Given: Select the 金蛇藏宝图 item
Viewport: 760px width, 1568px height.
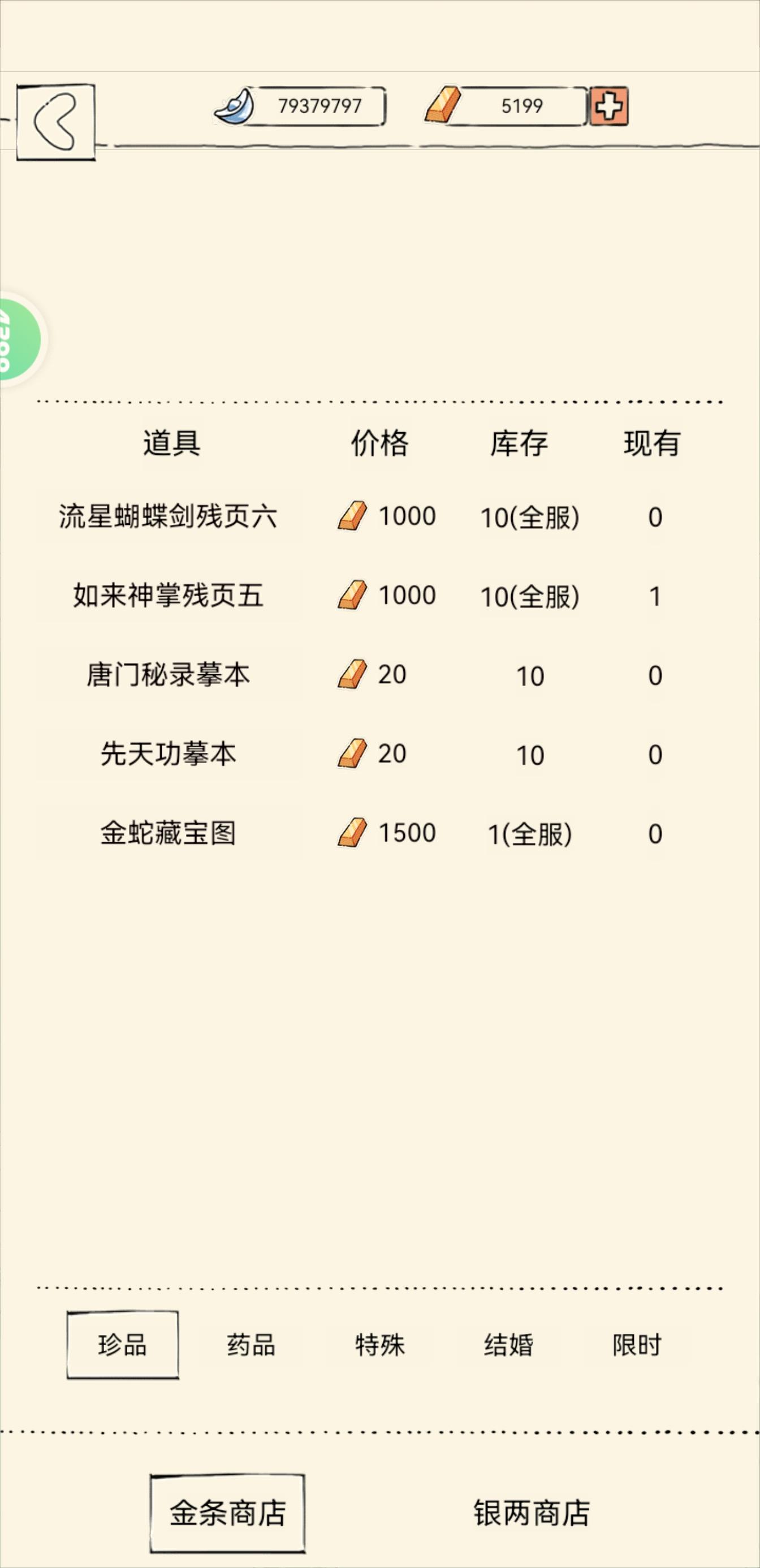Looking at the screenshot, I should pyautogui.click(x=168, y=833).
